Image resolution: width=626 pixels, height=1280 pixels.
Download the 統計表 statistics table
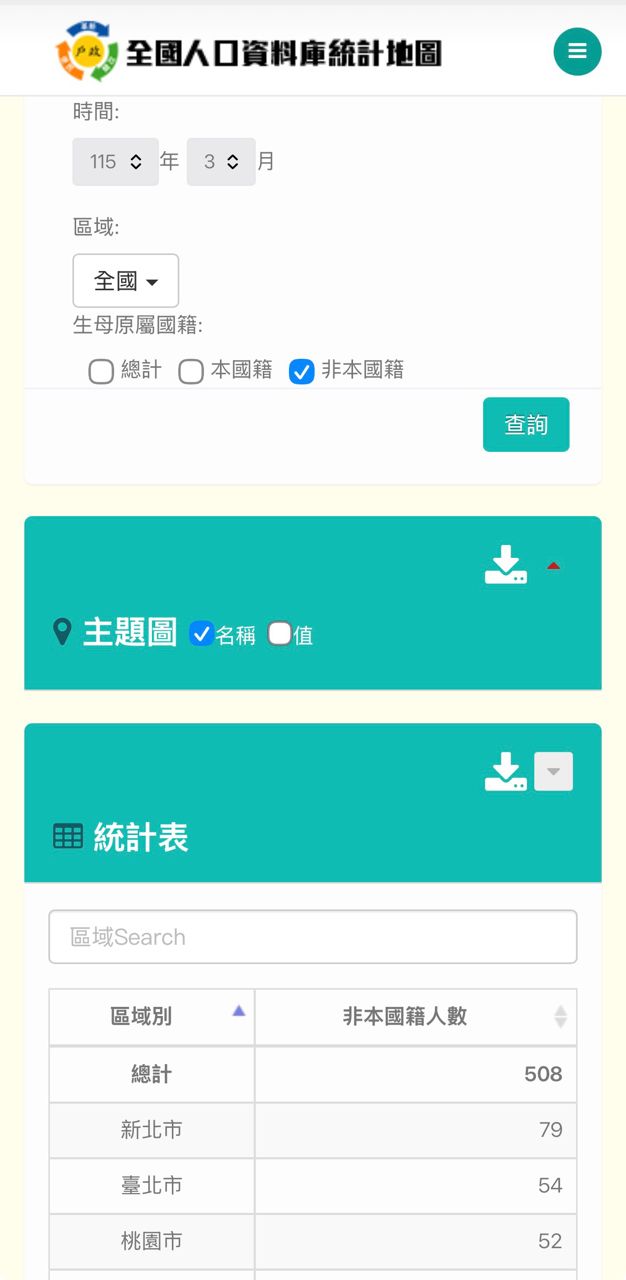click(506, 772)
